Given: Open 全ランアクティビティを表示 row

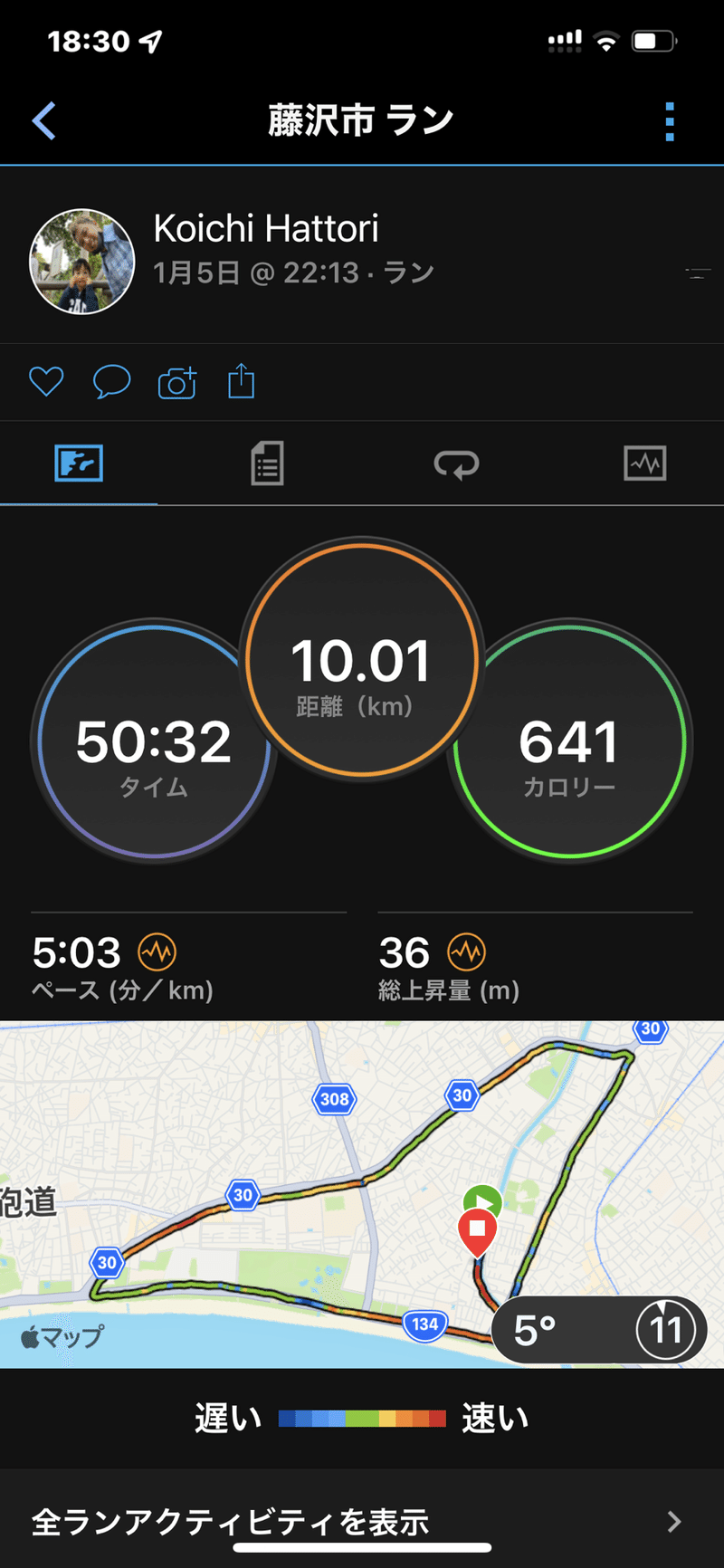Looking at the screenshot, I should click(x=362, y=1521).
